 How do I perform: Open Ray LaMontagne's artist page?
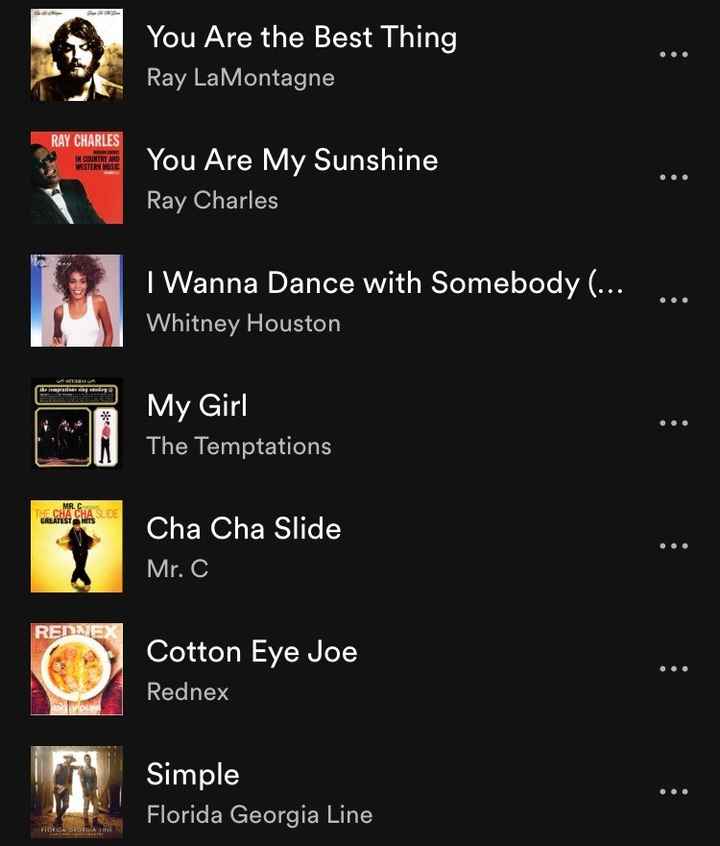[x=239, y=77]
